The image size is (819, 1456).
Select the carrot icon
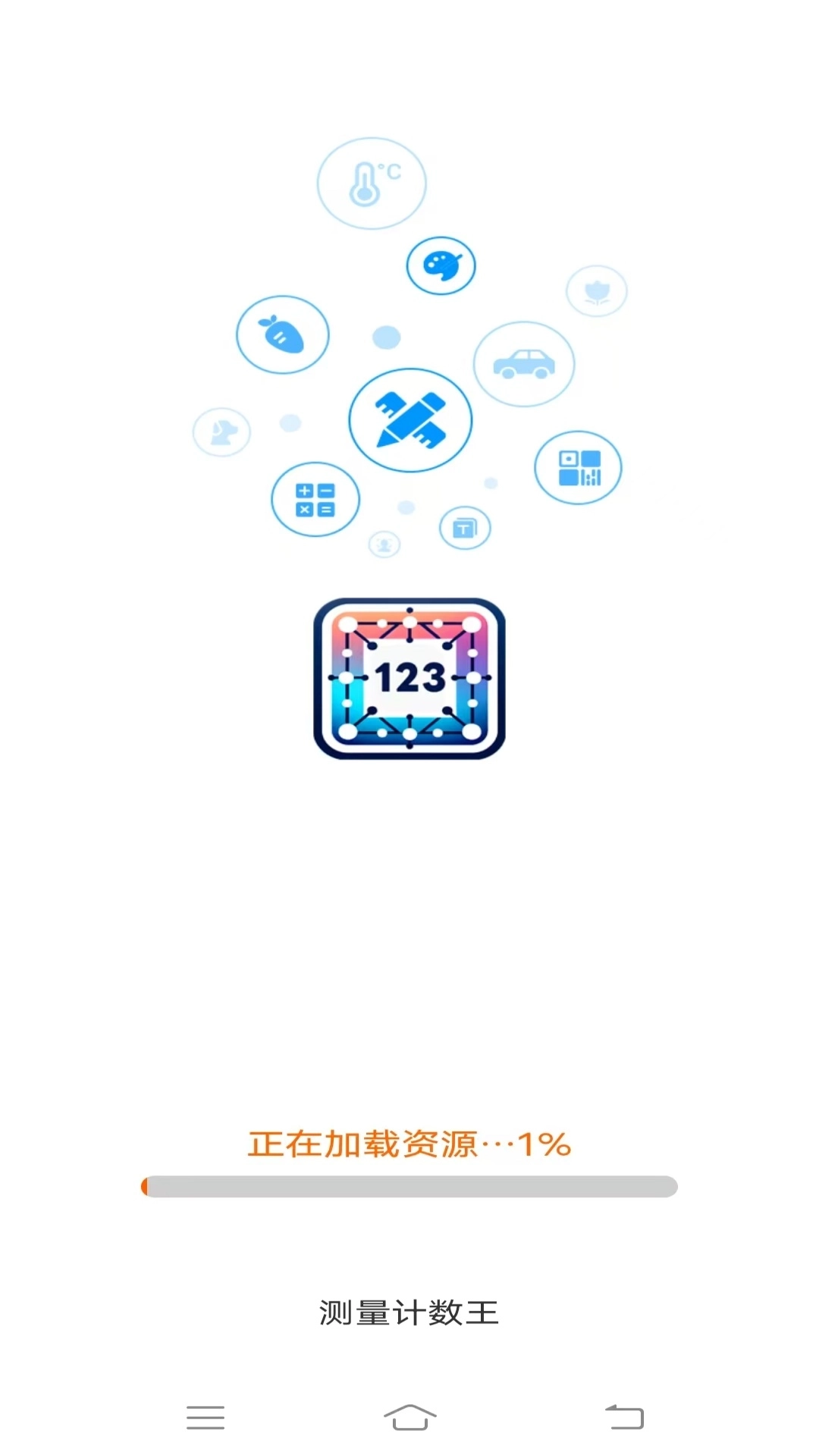[281, 334]
